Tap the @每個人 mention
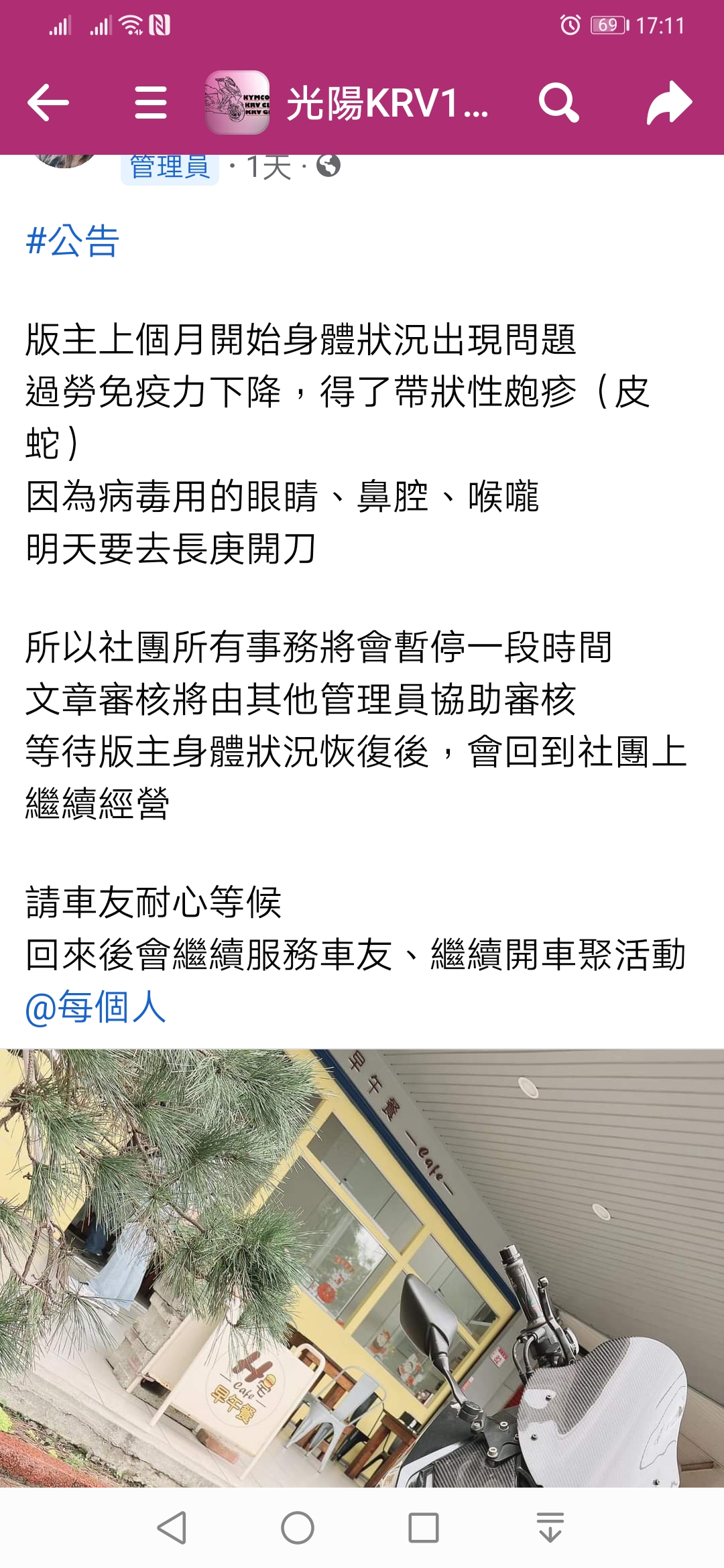Image resolution: width=724 pixels, height=1568 pixels. point(95,1006)
